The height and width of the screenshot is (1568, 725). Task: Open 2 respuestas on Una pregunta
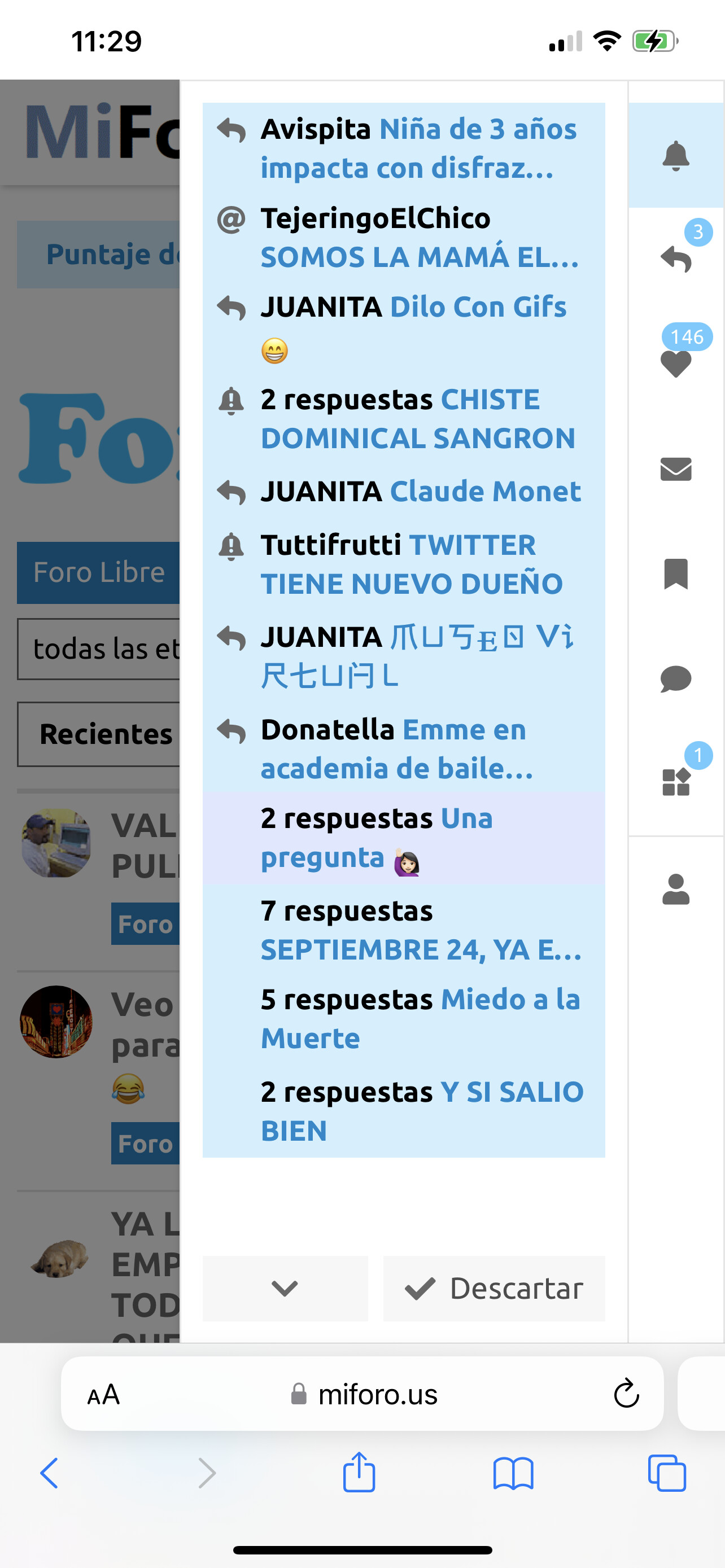point(404,838)
